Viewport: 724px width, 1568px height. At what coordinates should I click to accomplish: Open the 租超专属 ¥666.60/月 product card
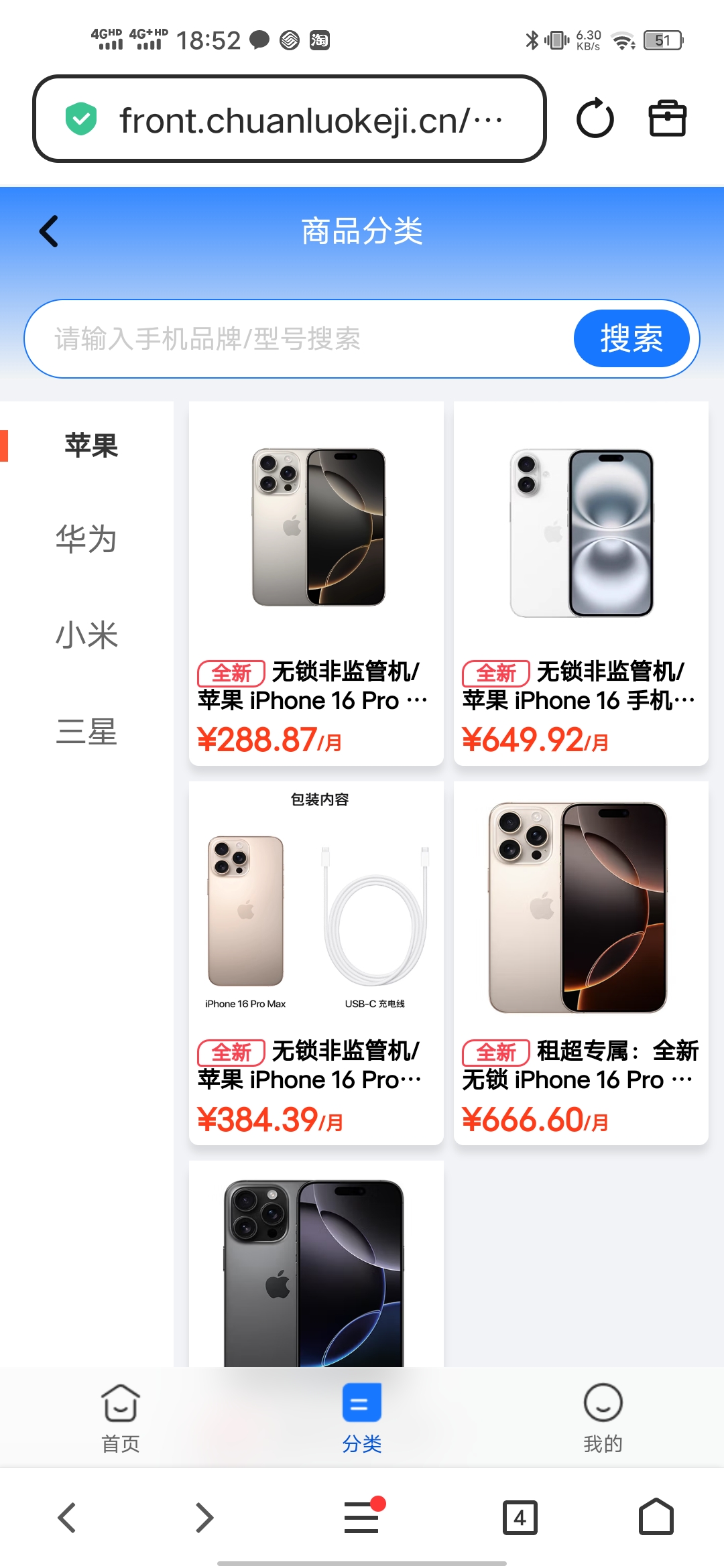click(581, 962)
